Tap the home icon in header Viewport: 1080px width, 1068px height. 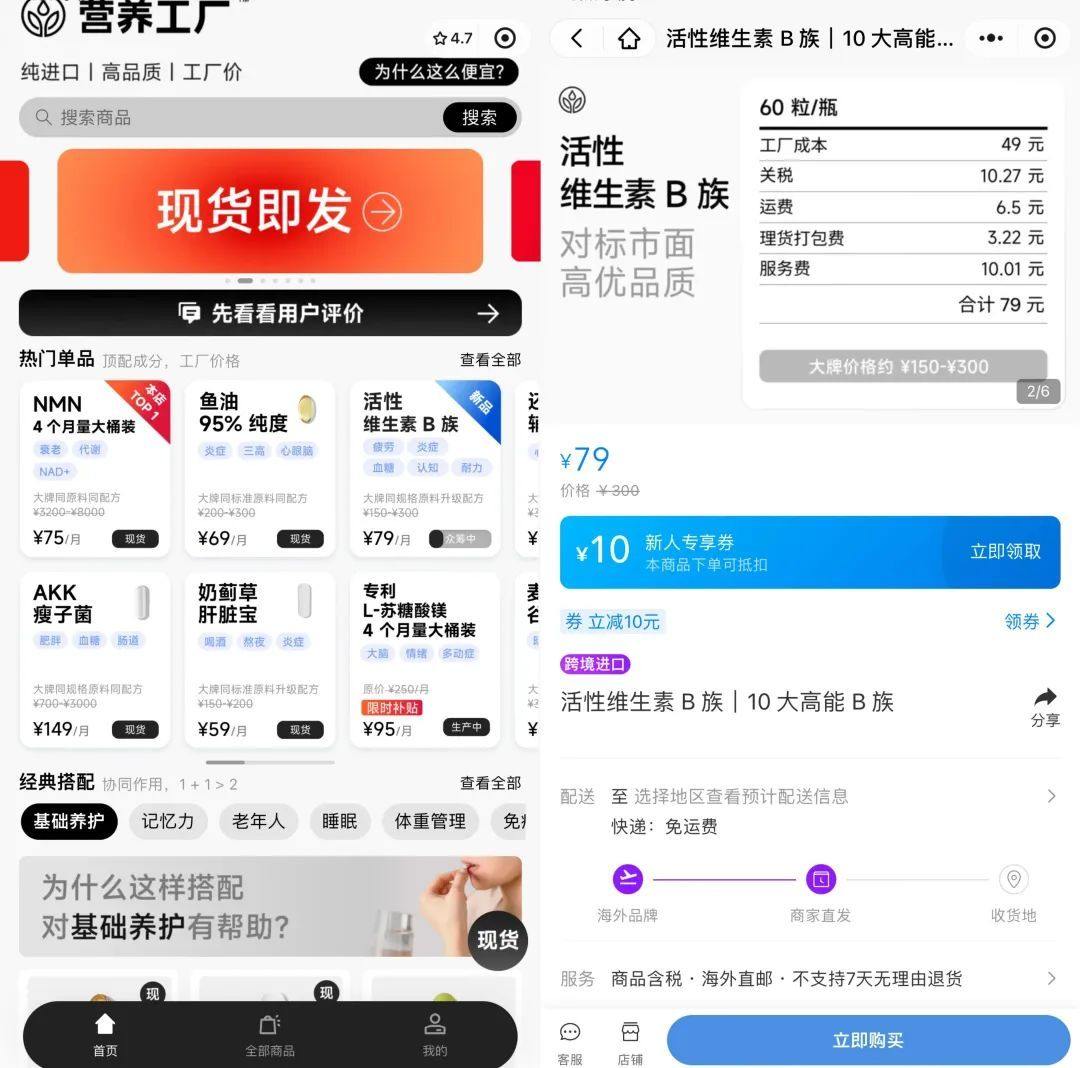click(x=629, y=38)
